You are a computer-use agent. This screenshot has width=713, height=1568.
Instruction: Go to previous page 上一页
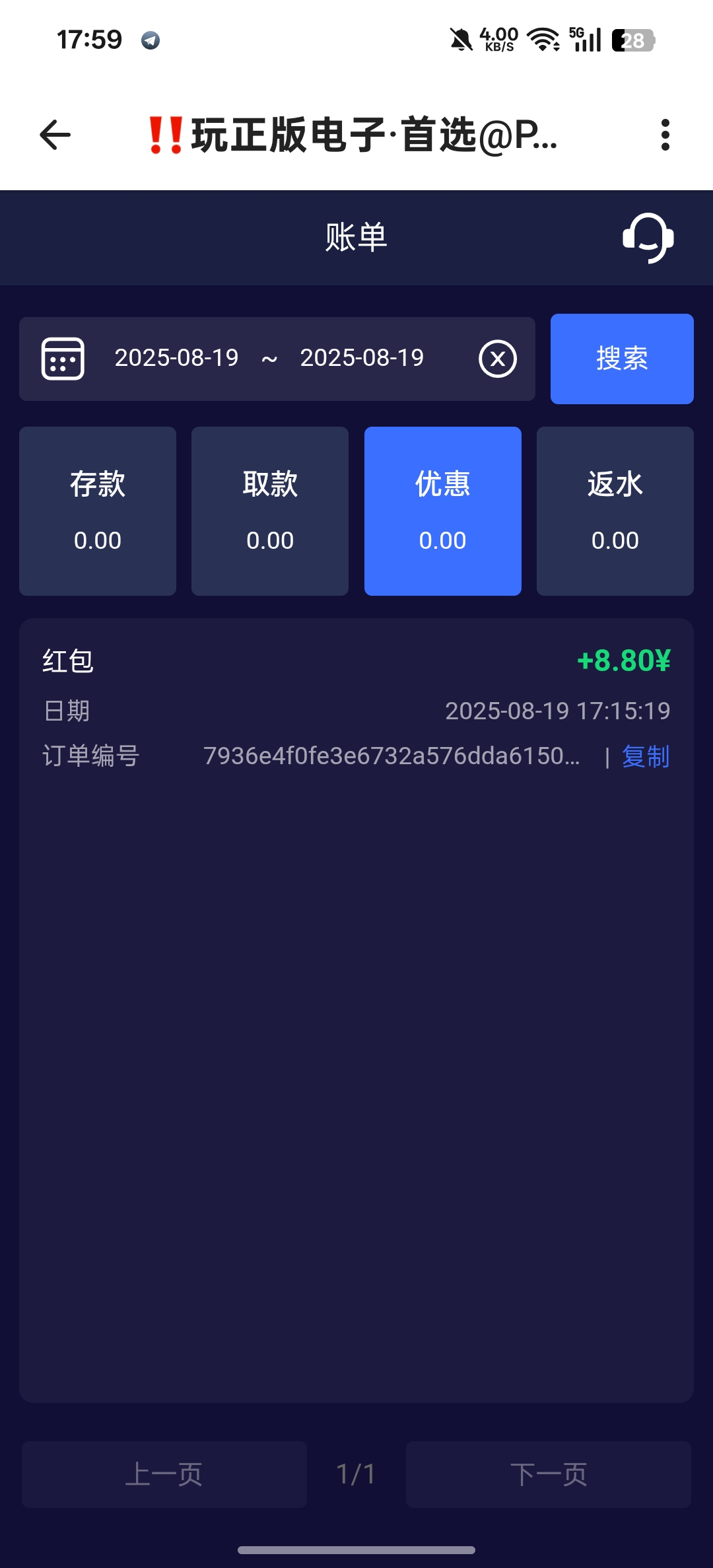pyautogui.click(x=164, y=1474)
